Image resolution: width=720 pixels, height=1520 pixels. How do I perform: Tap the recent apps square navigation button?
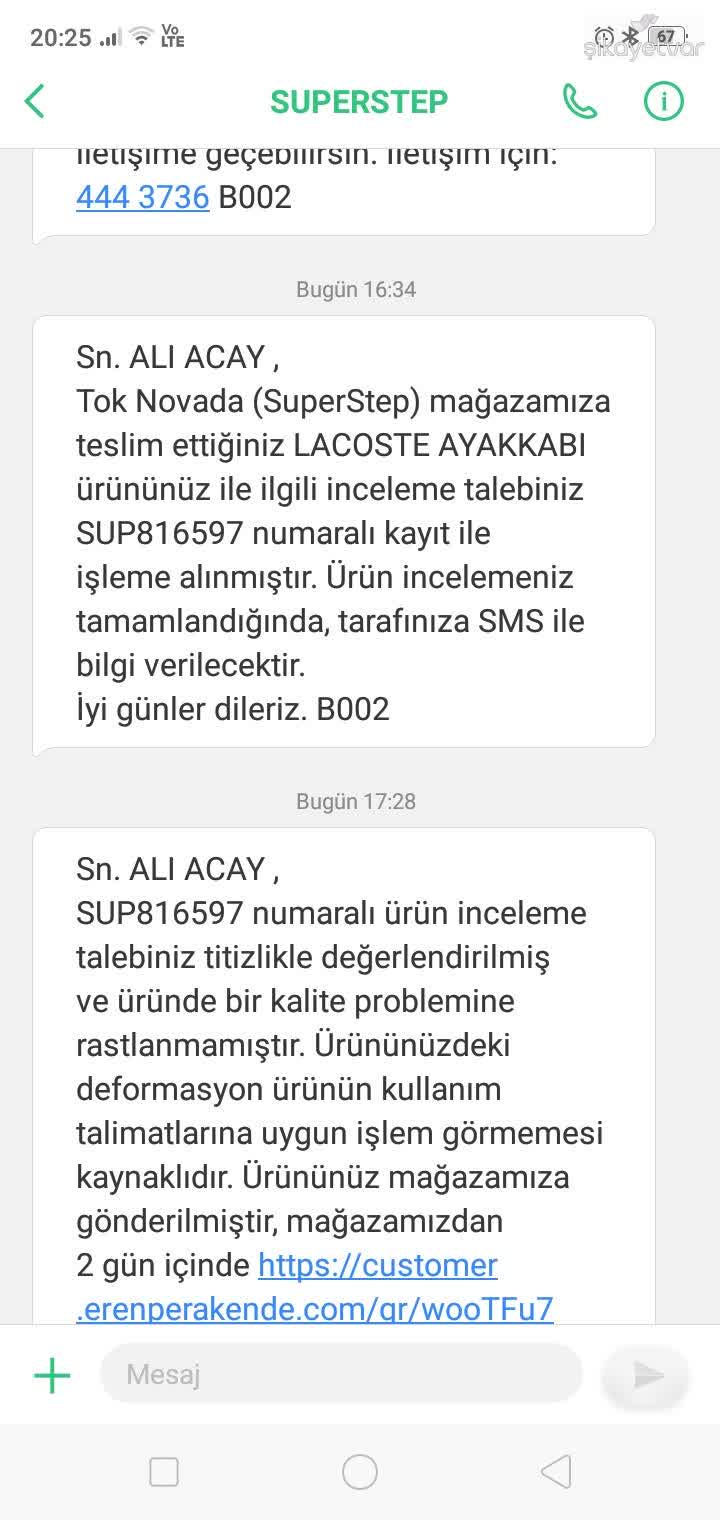163,1471
